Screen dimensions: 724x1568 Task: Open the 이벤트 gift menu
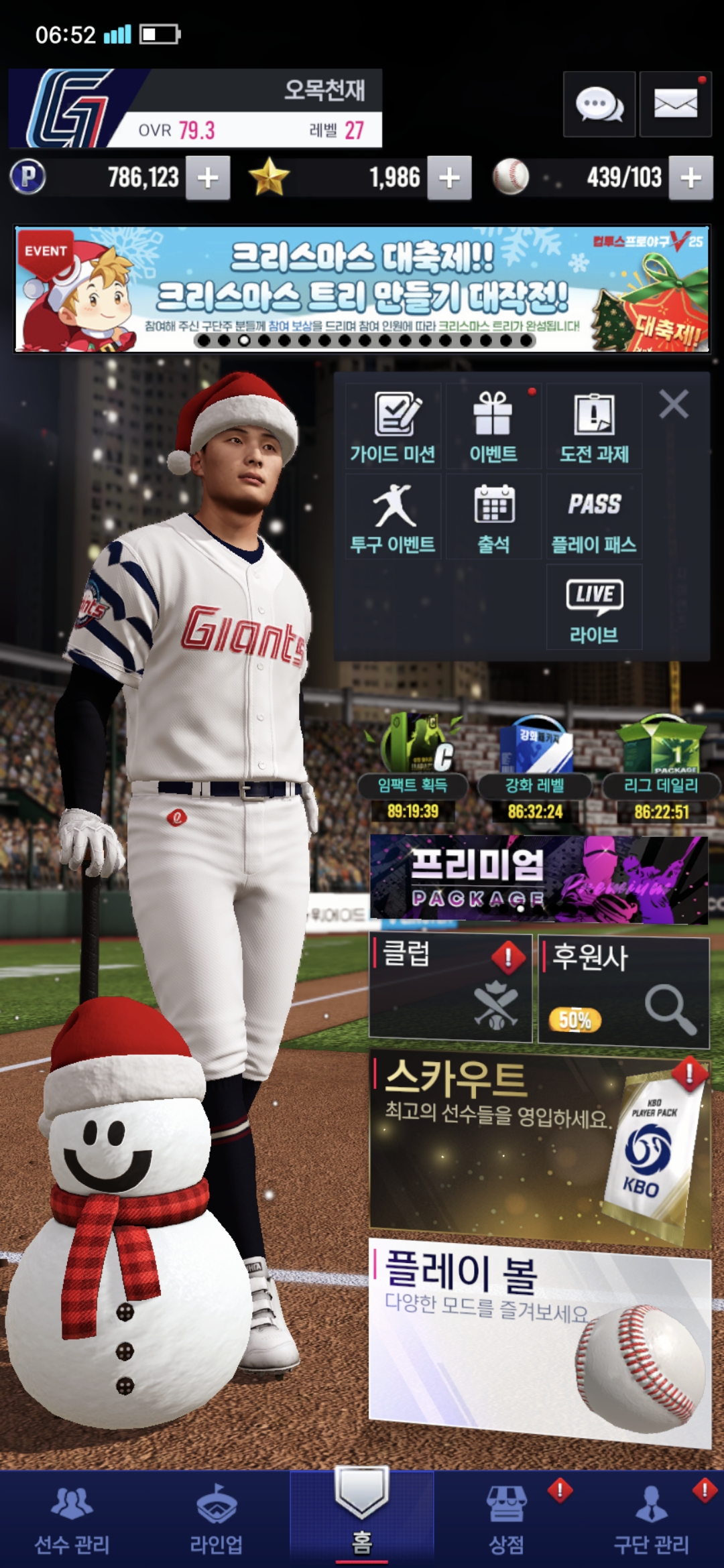click(x=493, y=427)
